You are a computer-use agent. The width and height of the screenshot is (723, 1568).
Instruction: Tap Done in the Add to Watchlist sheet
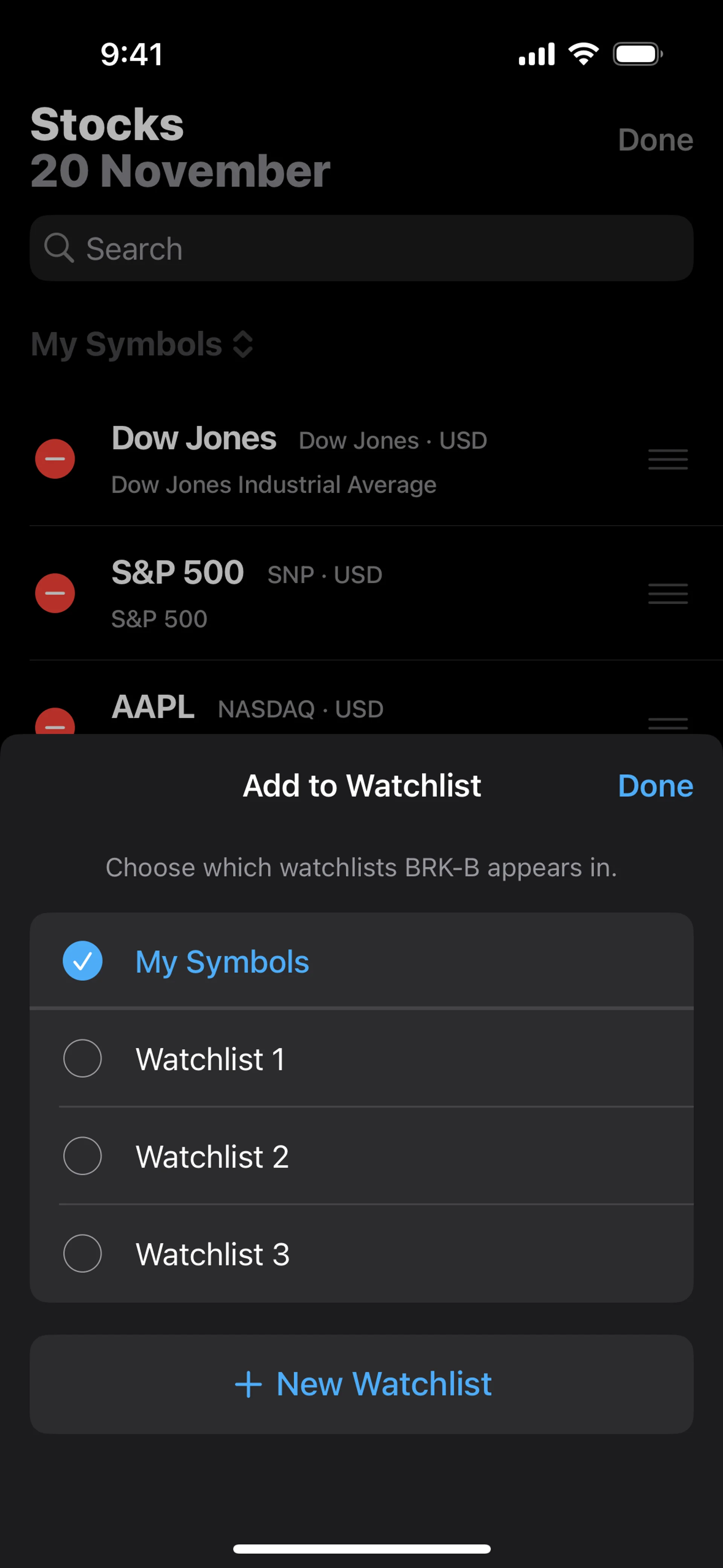pos(655,786)
